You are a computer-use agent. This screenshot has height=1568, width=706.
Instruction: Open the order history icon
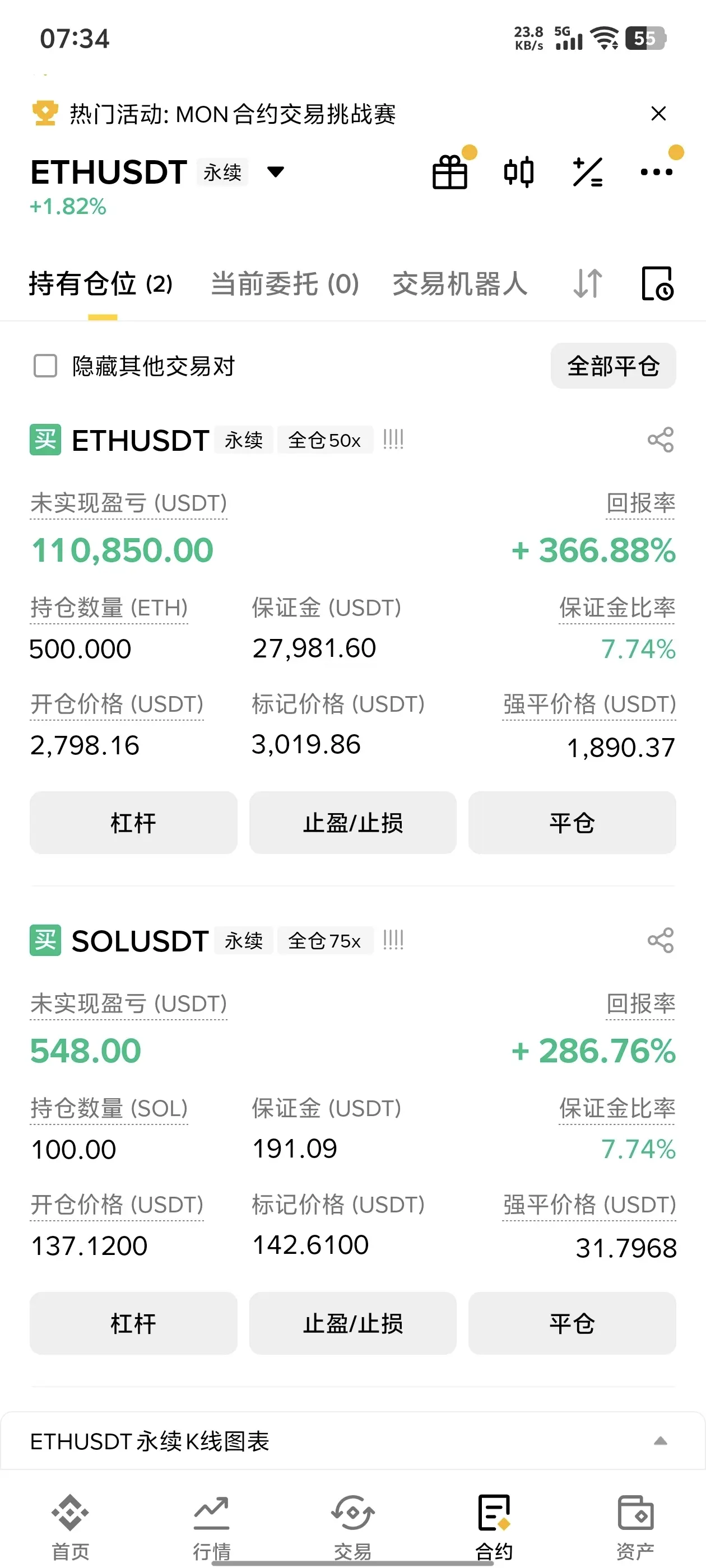pos(657,284)
